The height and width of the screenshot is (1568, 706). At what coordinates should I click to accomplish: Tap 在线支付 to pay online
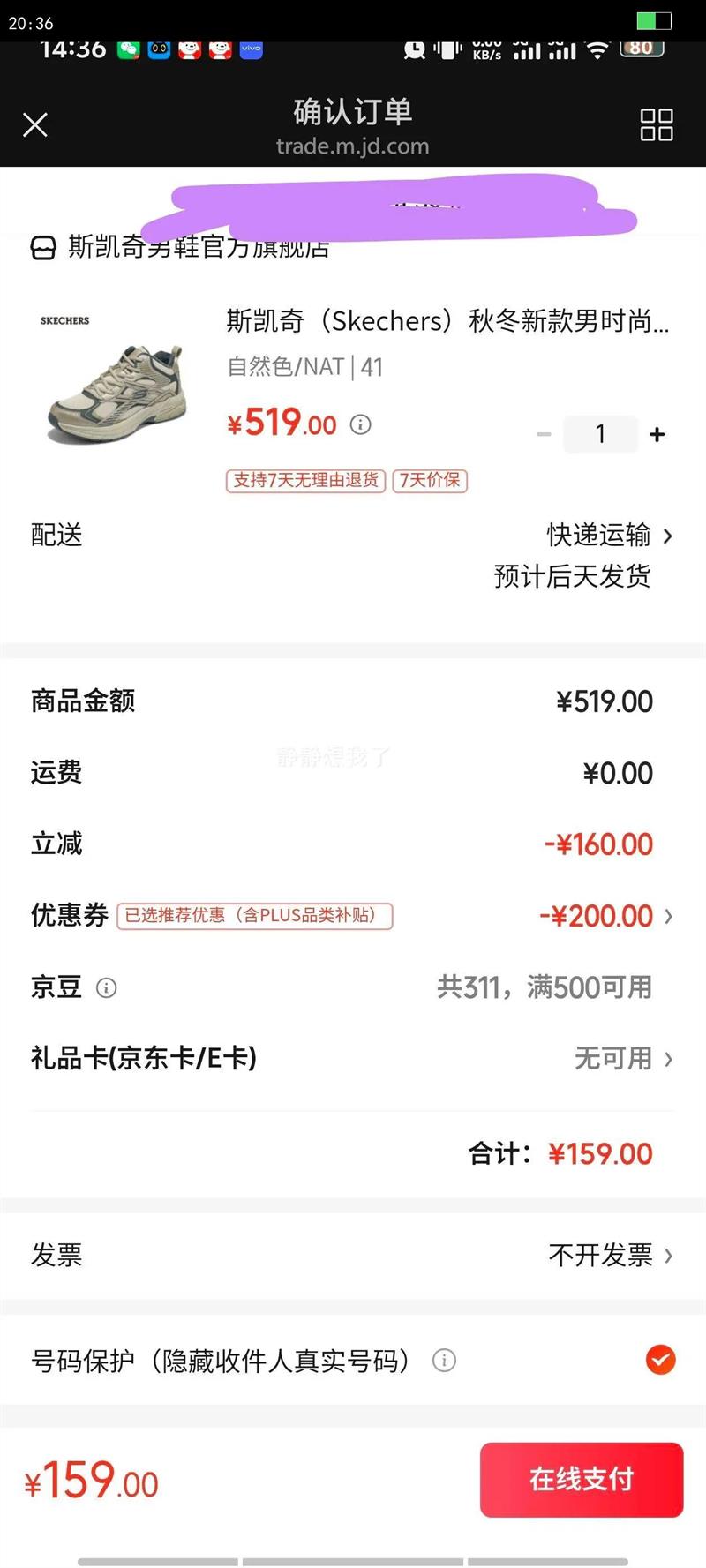[582, 1480]
